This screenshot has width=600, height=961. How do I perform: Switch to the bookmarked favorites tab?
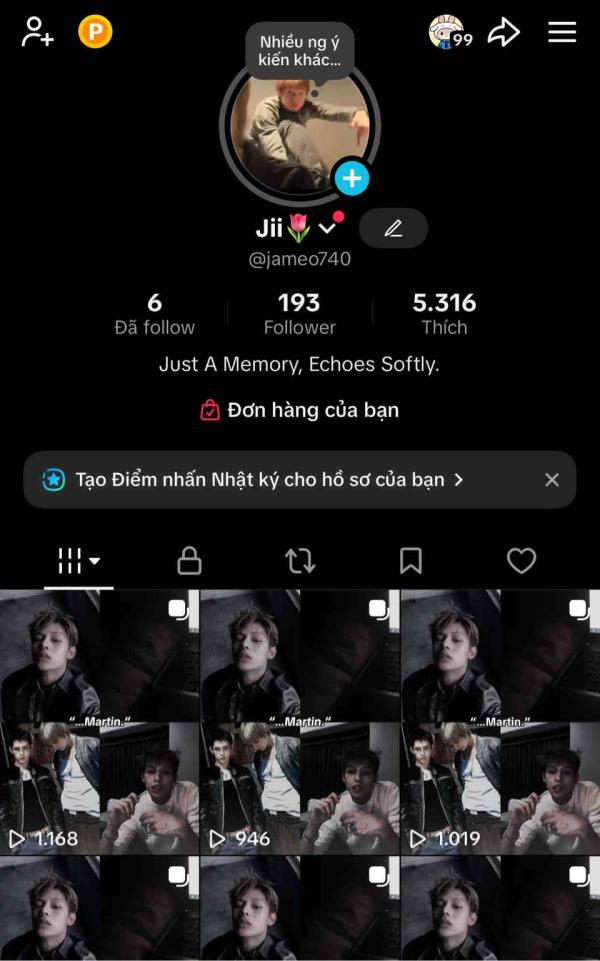410,561
